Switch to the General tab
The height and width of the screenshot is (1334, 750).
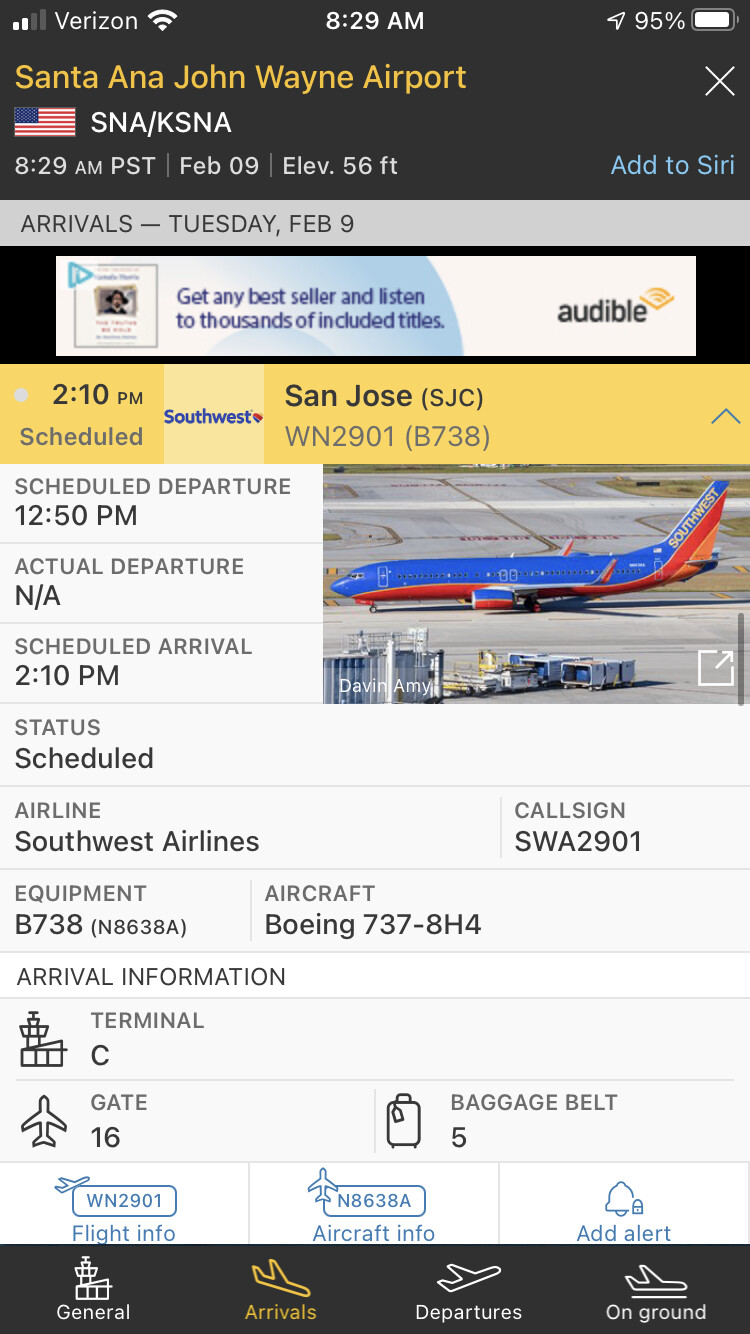(x=93, y=1290)
